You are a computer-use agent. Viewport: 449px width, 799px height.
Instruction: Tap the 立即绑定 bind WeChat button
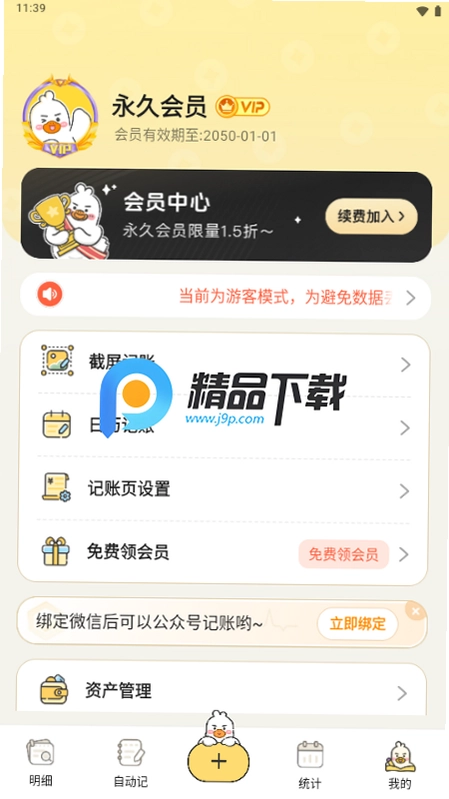tap(357, 623)
